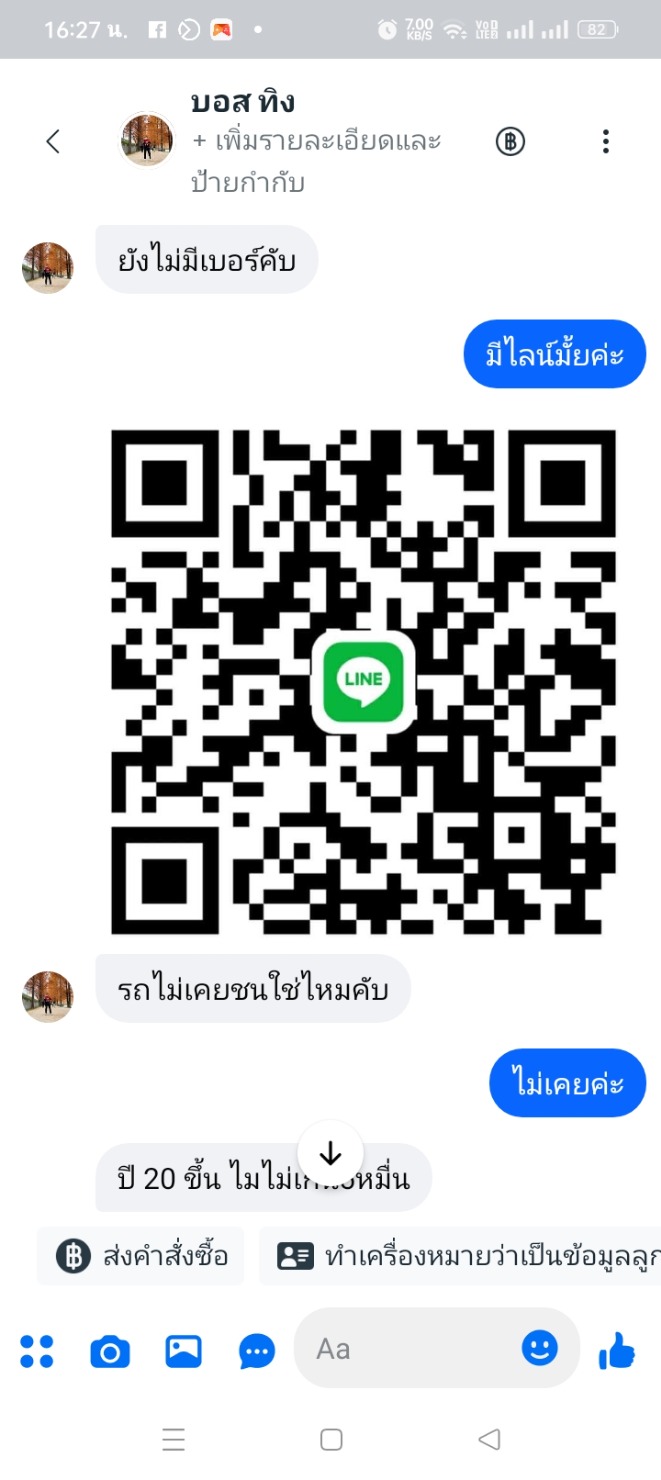Open the baht payment icon in header
The height and width of the screenshot is (1480, 661).
coord(510,142)
